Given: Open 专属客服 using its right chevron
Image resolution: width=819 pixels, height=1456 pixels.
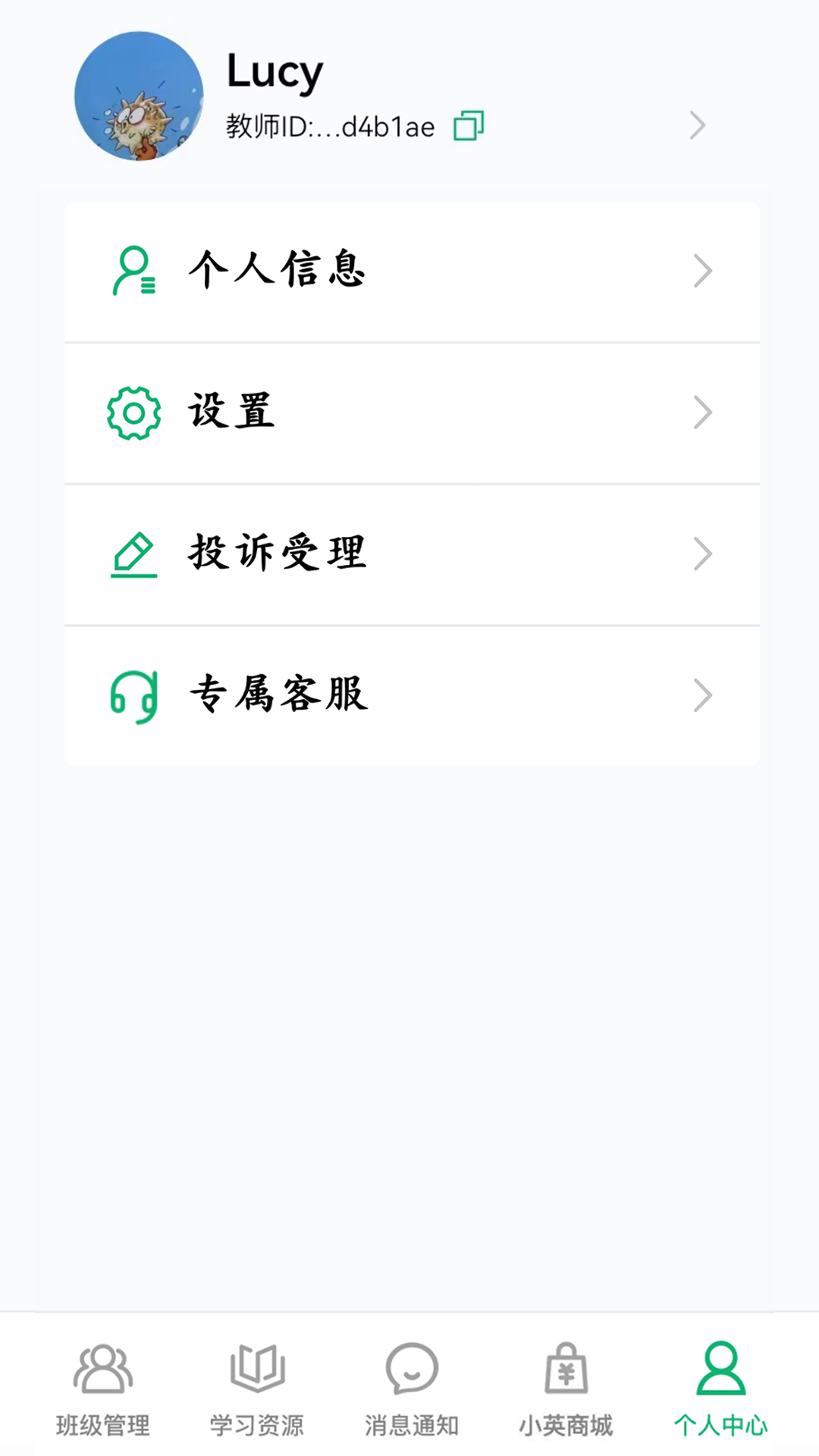Looking at the screenshot, I should 704,695.
